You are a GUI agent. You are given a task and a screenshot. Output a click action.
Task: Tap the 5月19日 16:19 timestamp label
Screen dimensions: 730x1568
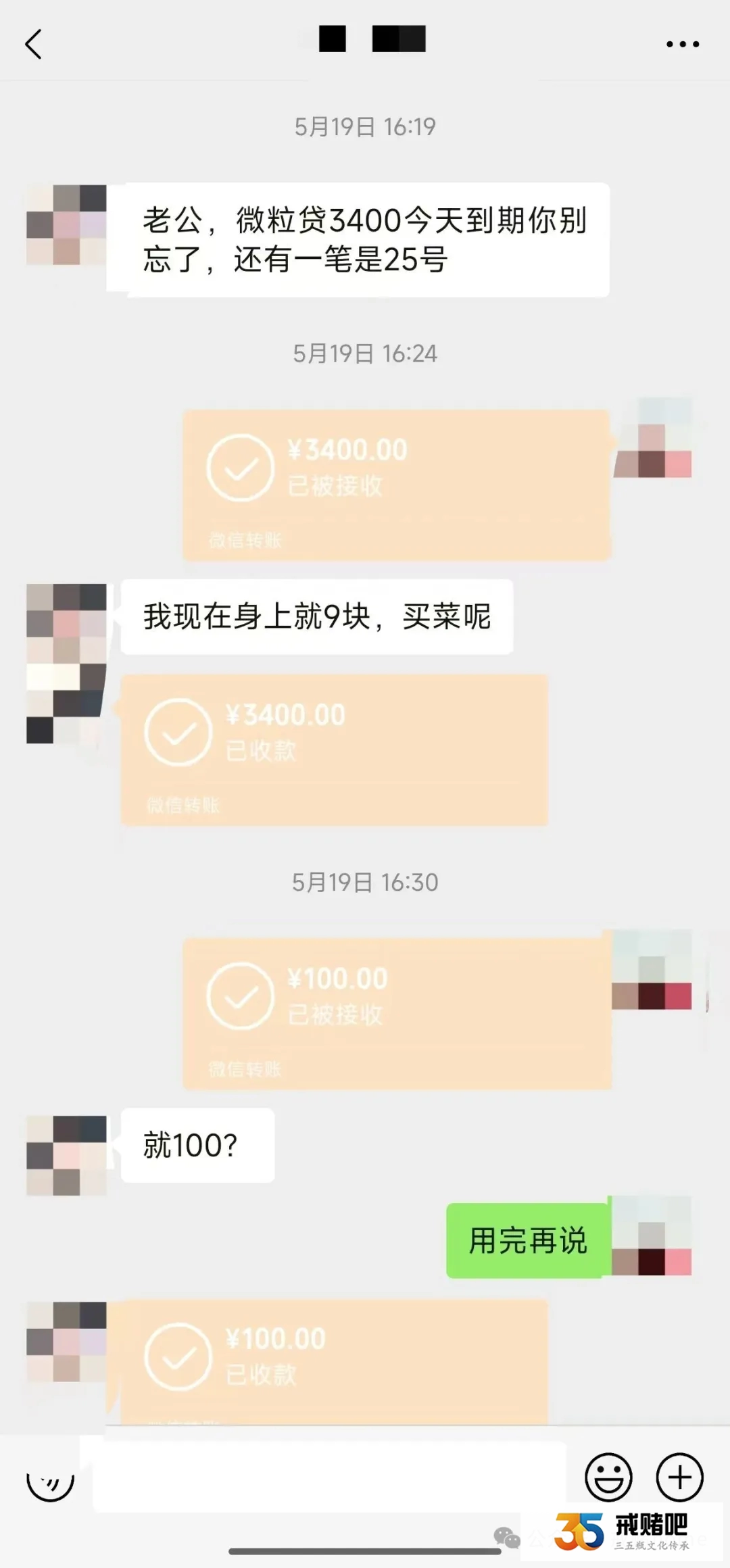pos(365,124)
